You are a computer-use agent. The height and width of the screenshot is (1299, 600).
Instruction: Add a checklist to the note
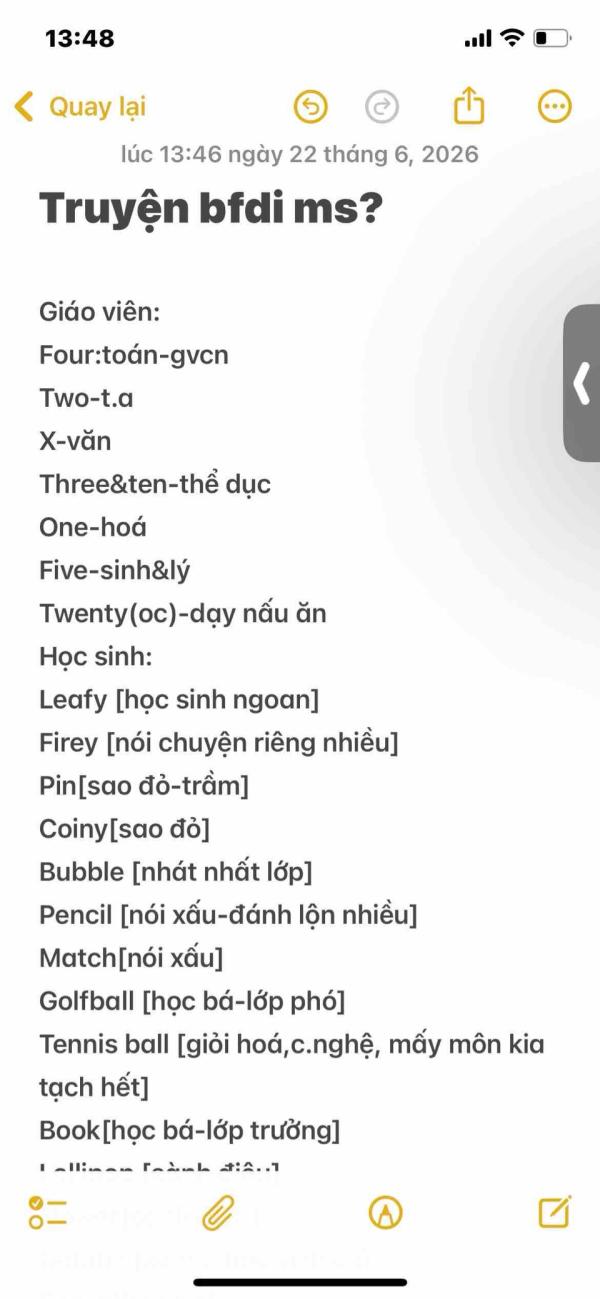point(48,1213)
